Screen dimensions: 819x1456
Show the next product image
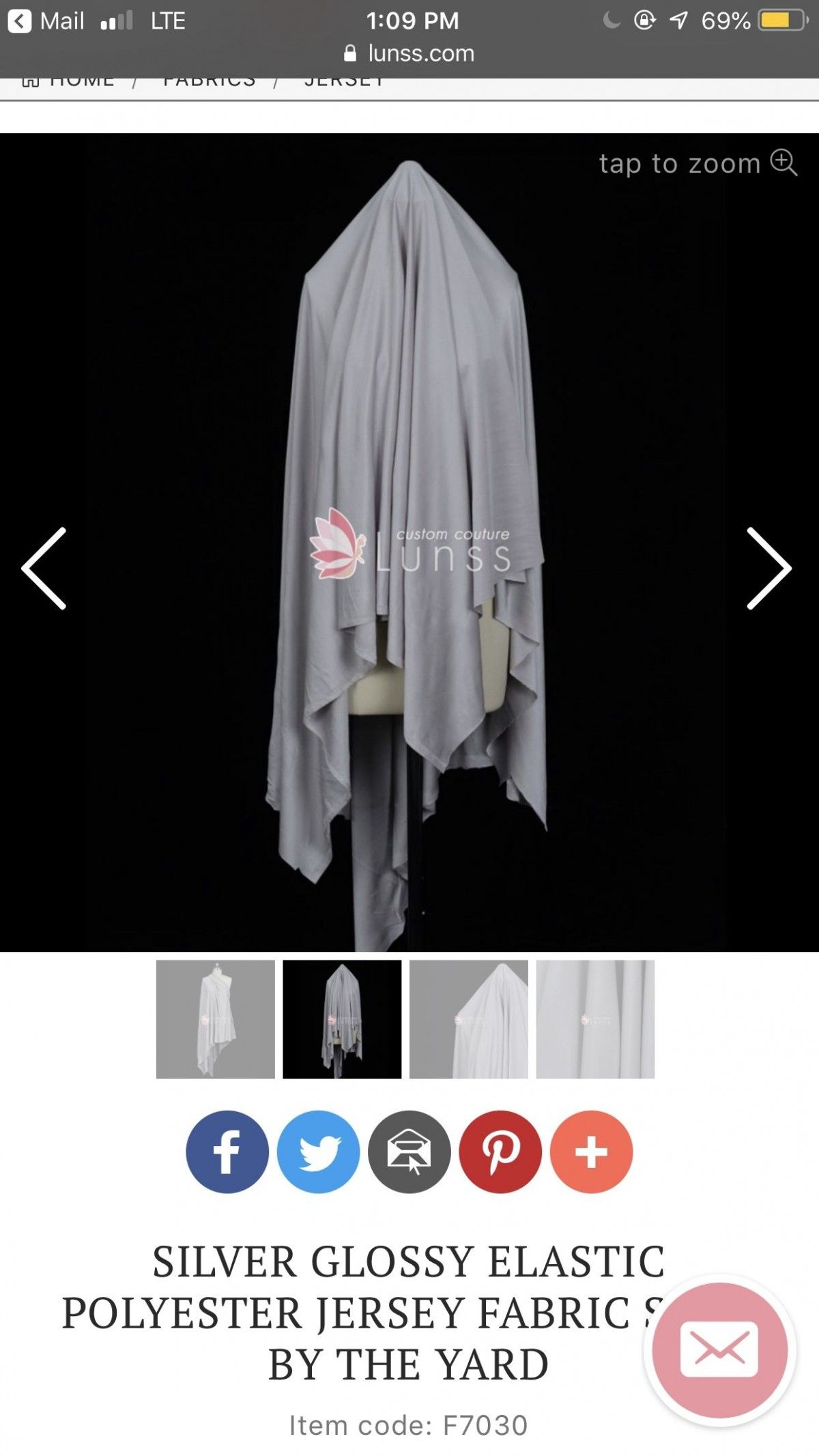pyautogui.click(x=769, y=568)
